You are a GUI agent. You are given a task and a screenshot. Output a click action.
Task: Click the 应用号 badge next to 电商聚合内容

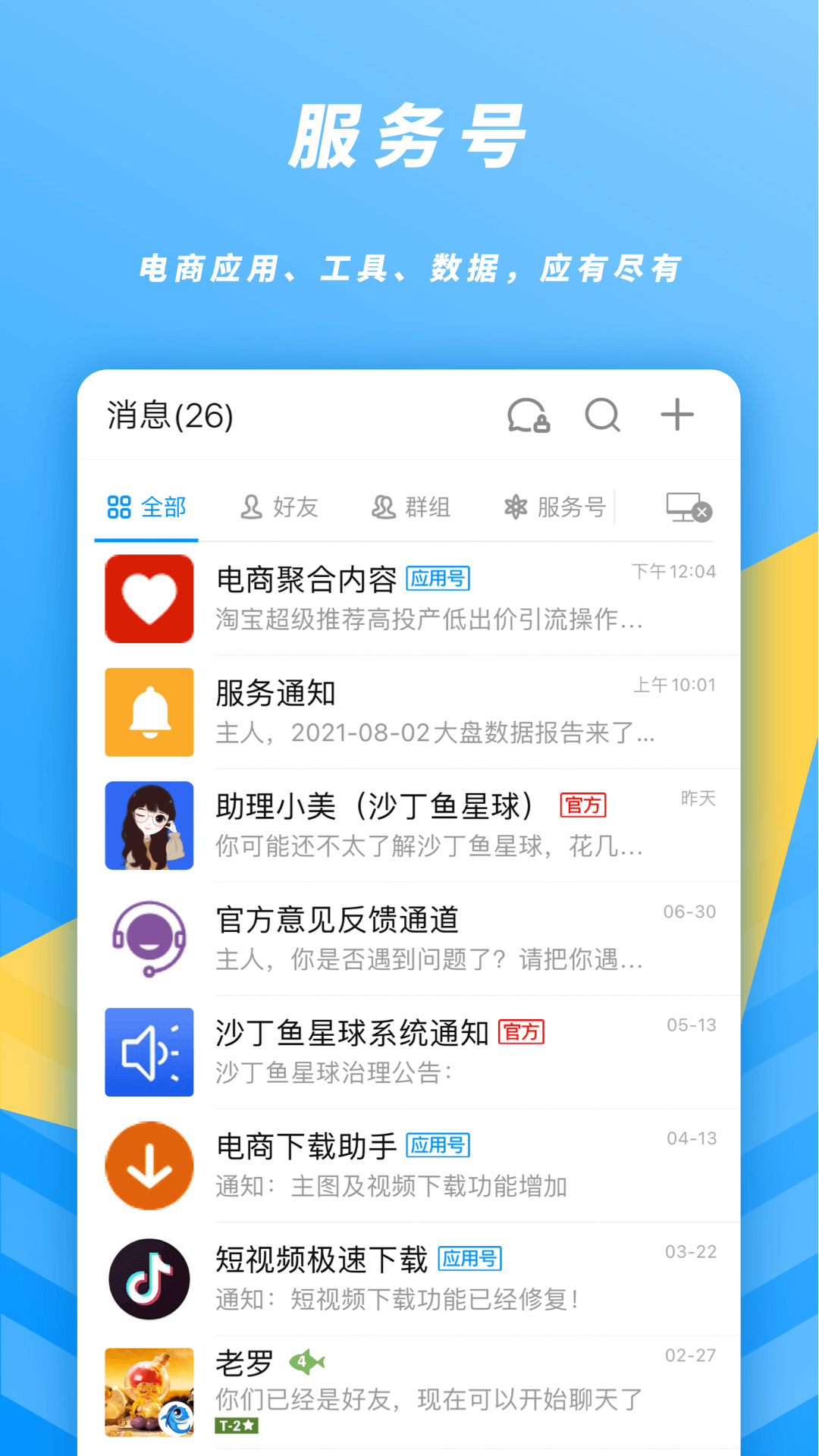click(438, 578)
